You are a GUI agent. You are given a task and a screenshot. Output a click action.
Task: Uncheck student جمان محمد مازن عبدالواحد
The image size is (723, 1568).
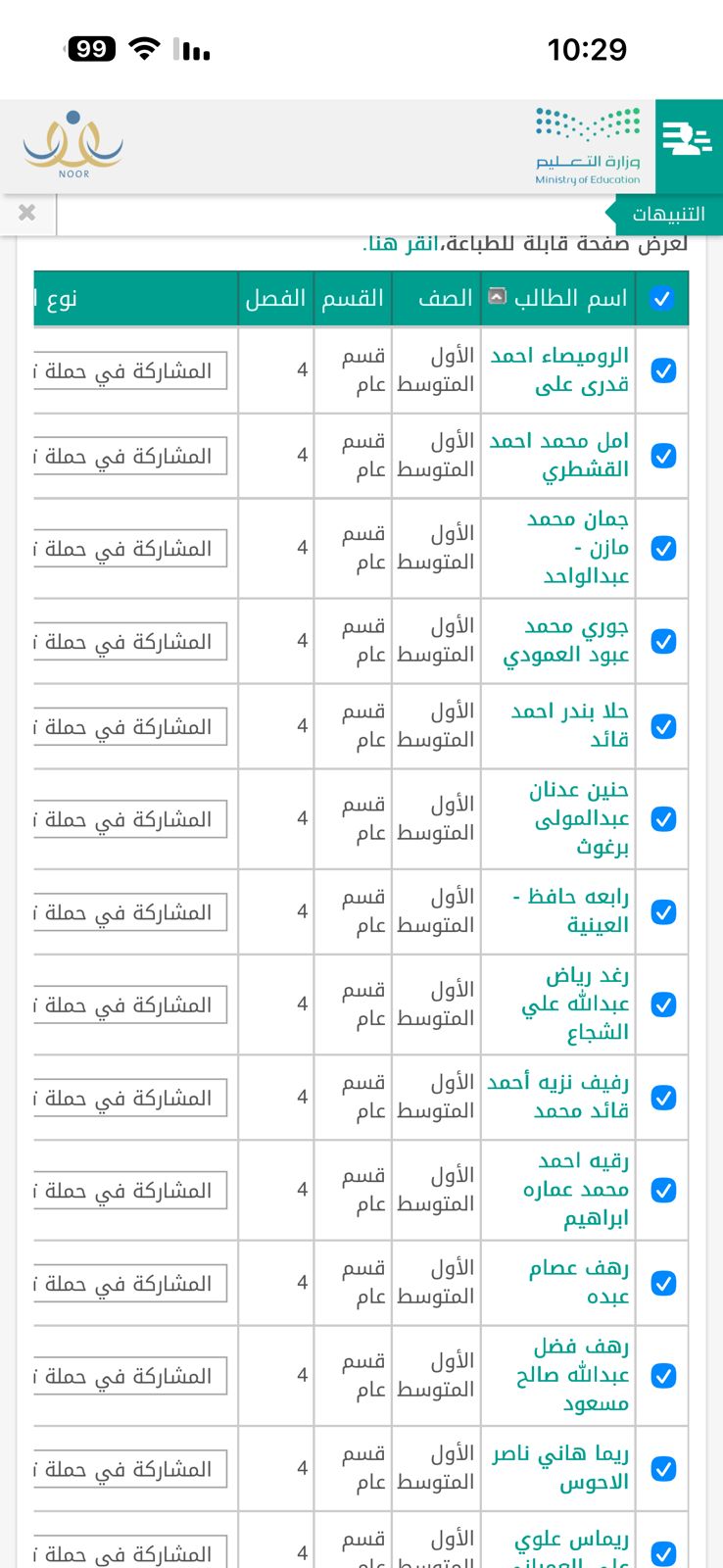coord(663,548)
